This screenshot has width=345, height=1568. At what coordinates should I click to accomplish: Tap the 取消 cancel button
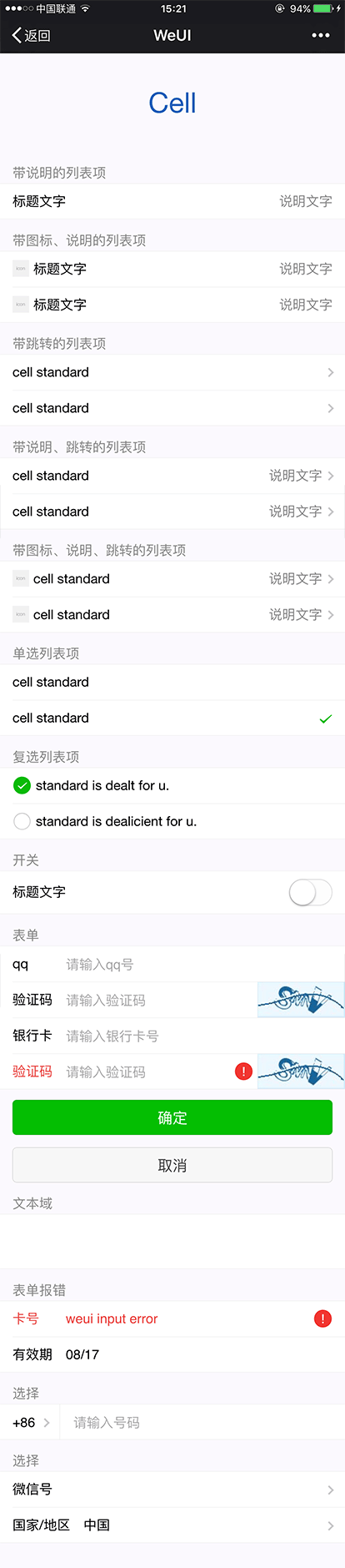[x=172, y=1165]
